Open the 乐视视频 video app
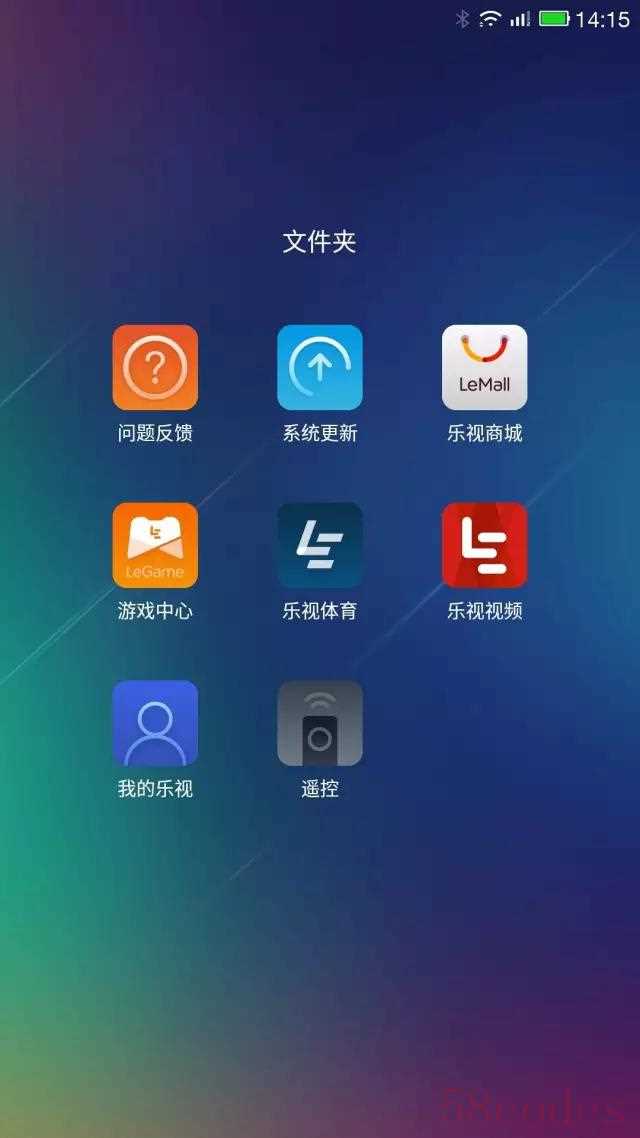The image size is (640, 1138). pos(484,545)
